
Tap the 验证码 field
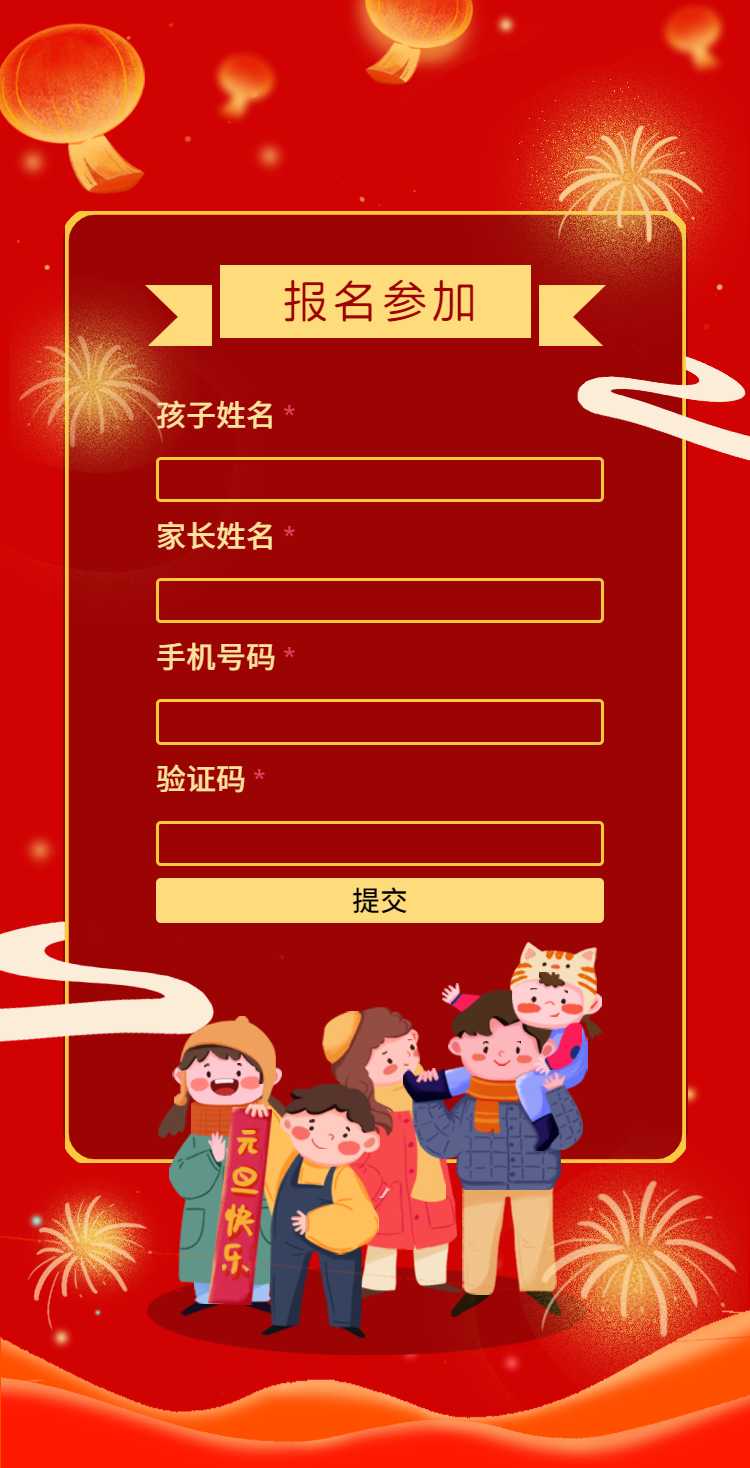click(380, 843)
